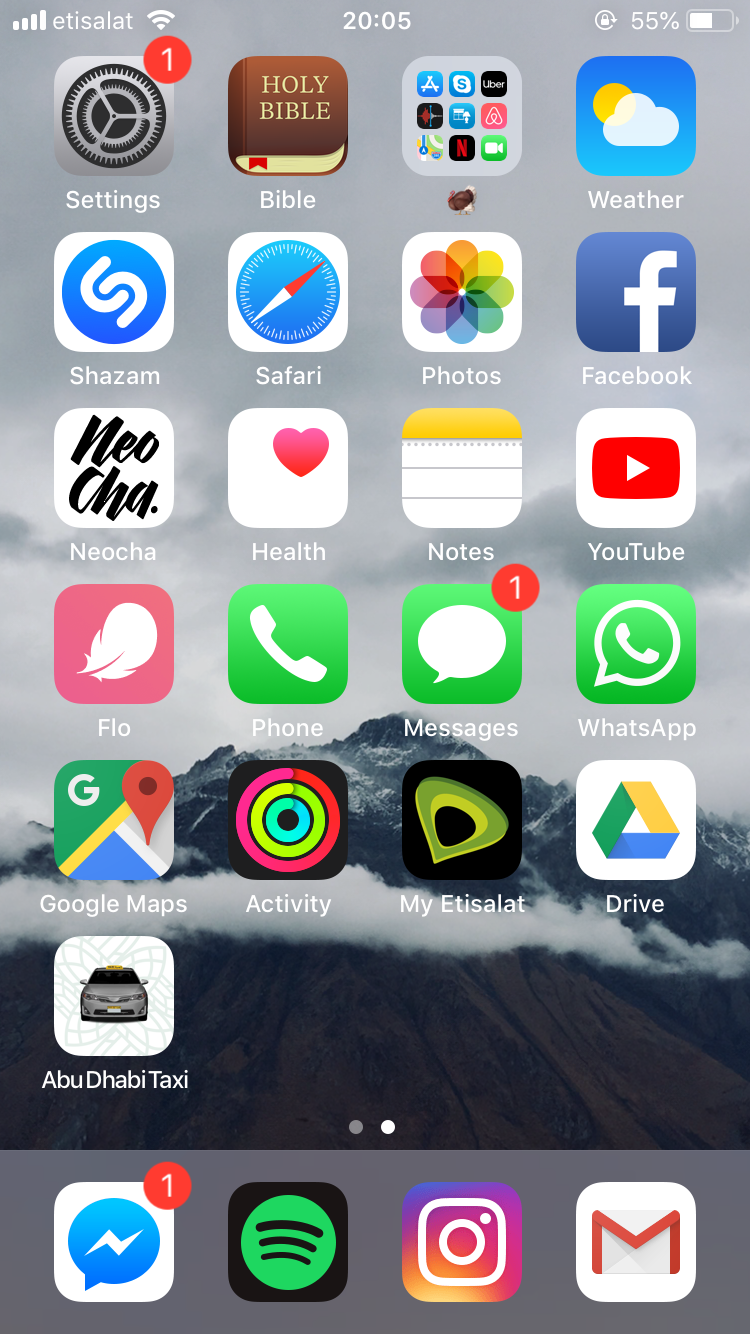This screenshot has width=750, height=1334.
Task: Open the Notes app
Action: pos(462,468)
